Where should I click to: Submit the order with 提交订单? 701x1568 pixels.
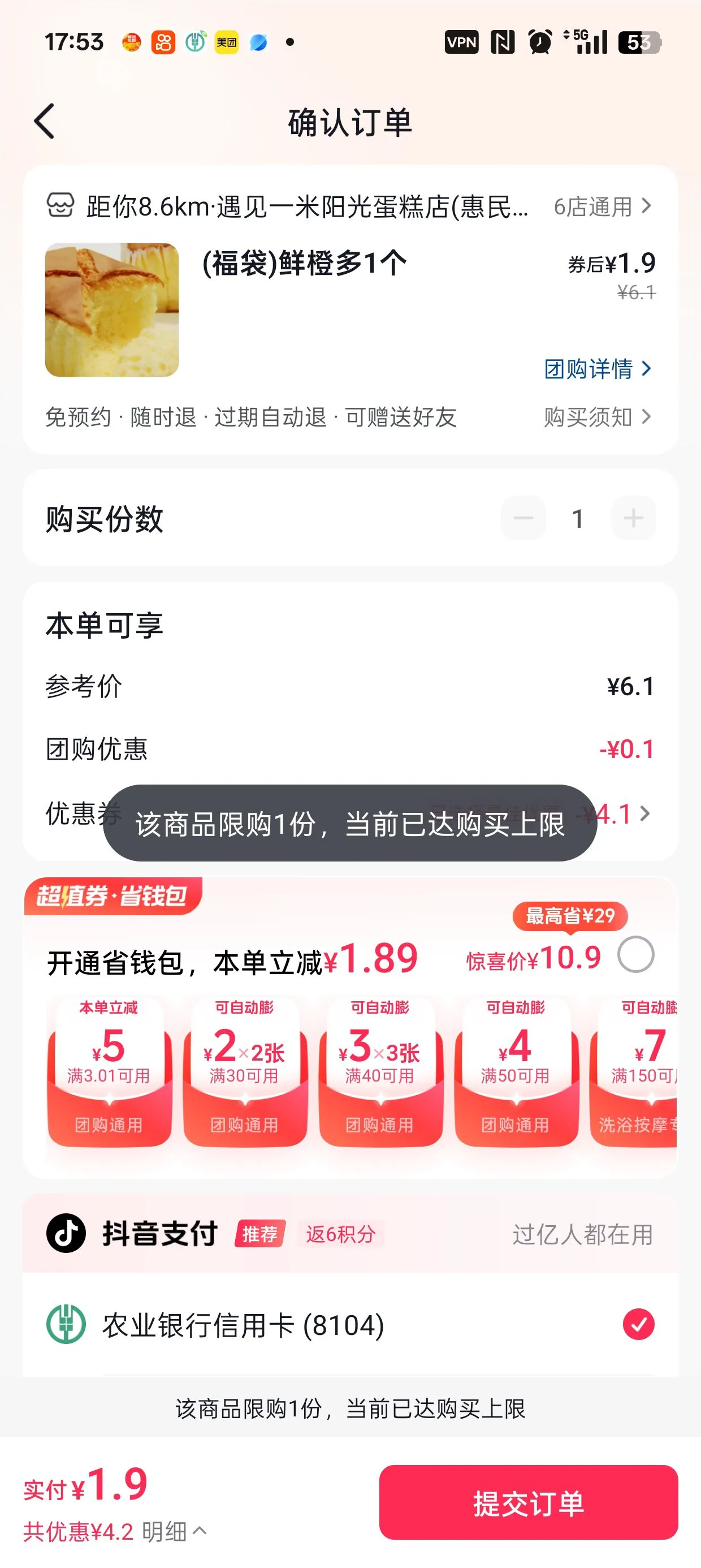pos(527,1502)
